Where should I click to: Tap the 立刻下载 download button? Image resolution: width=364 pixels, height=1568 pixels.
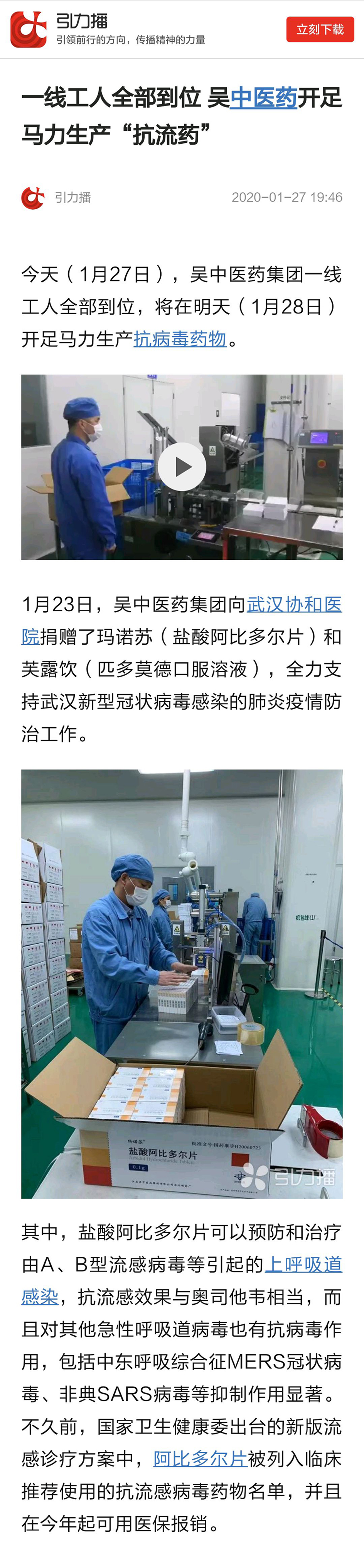pos(320,29)
